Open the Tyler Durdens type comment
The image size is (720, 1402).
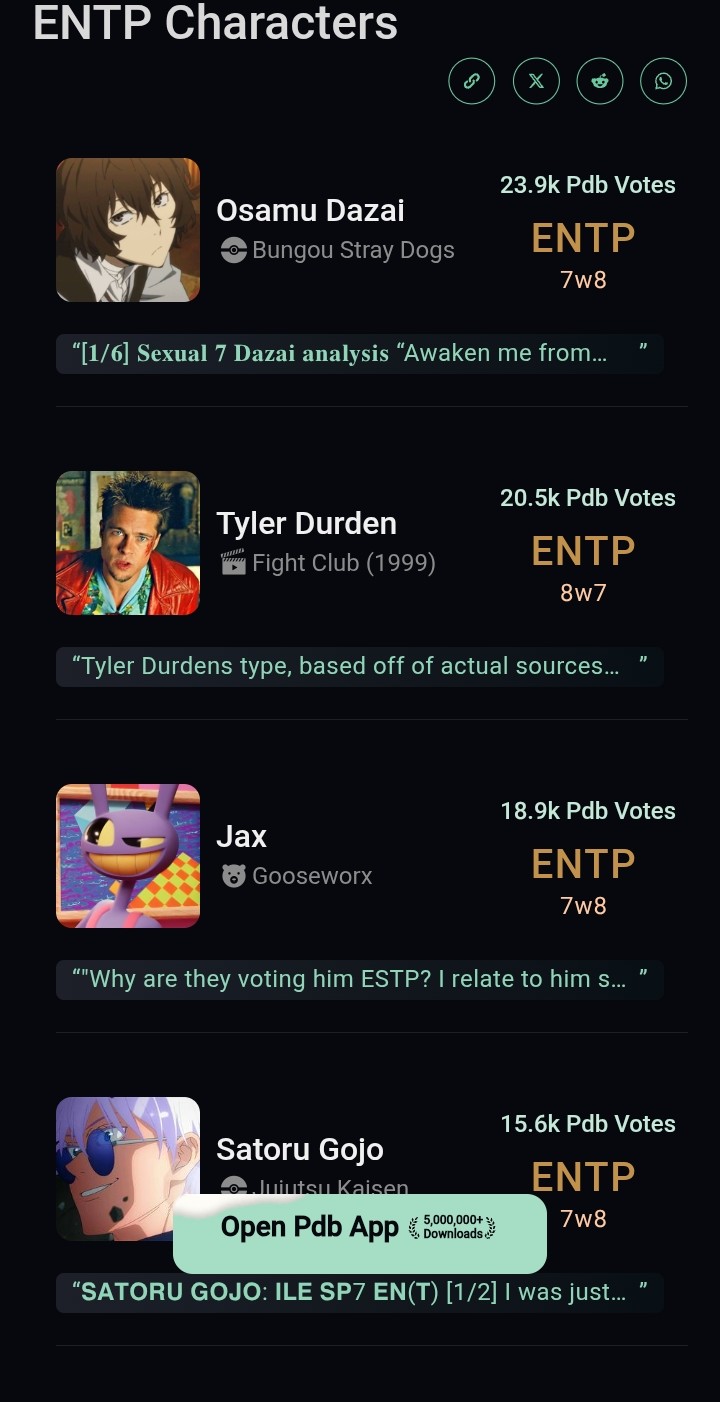click(x=359, y=667)
